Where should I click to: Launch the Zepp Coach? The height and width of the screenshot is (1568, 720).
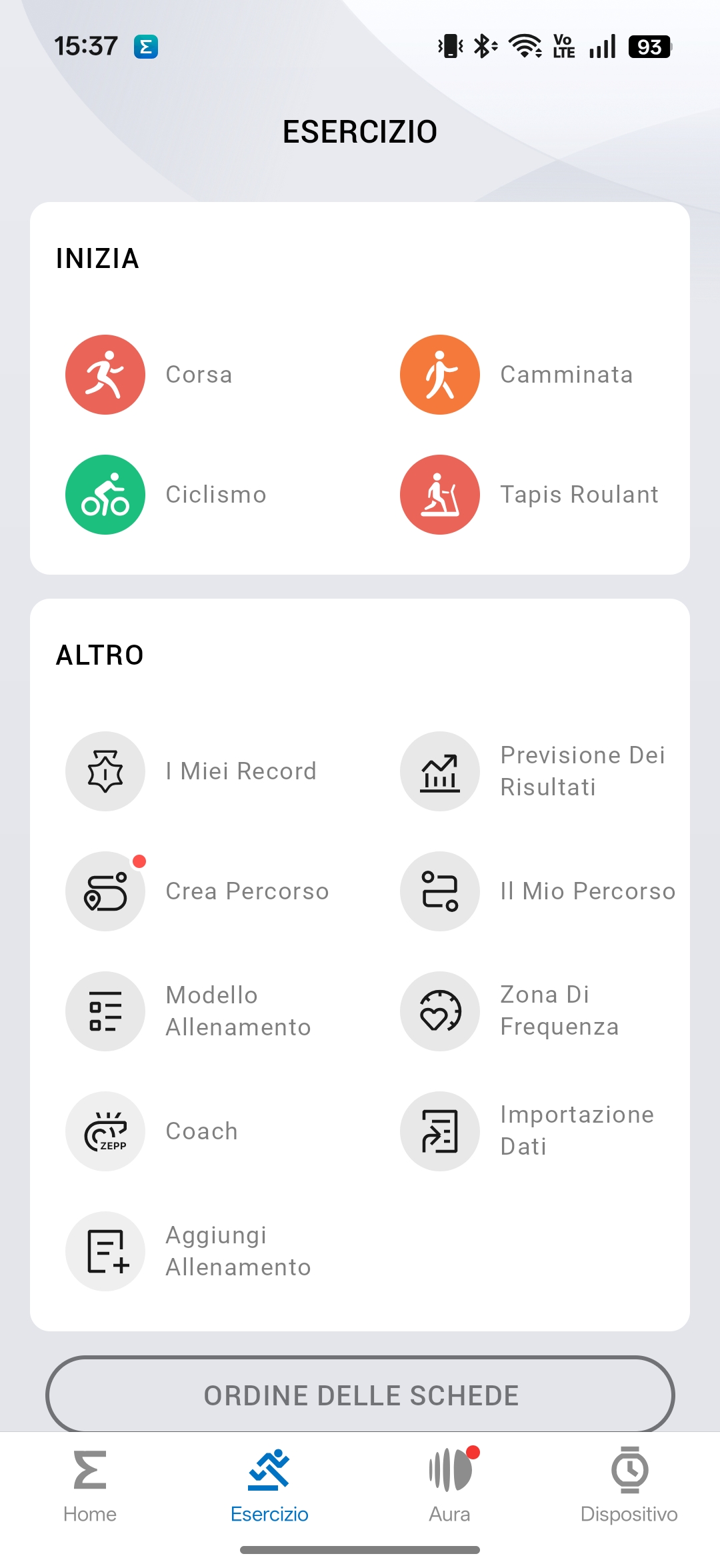(x=105, y=1131)
